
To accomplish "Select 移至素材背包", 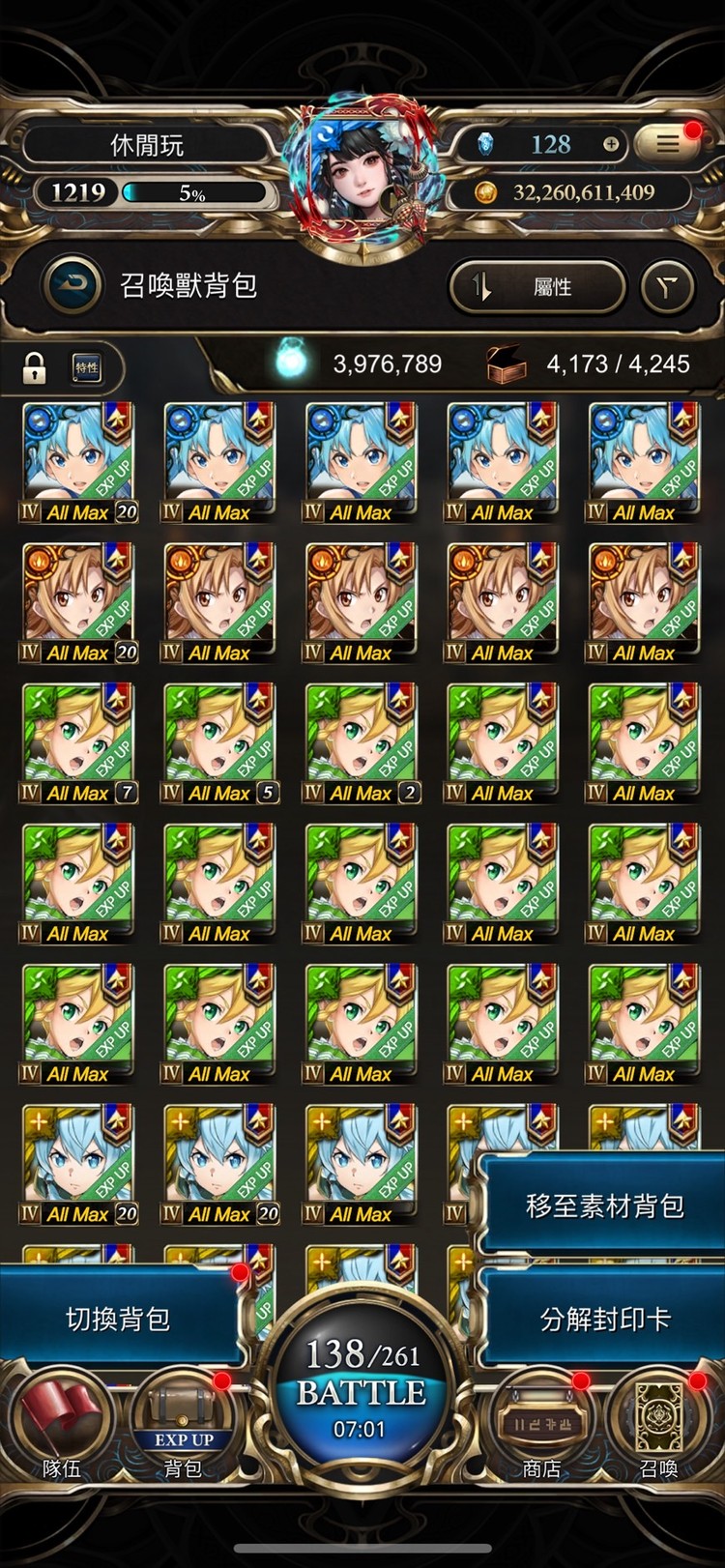I will [604, 1205].
